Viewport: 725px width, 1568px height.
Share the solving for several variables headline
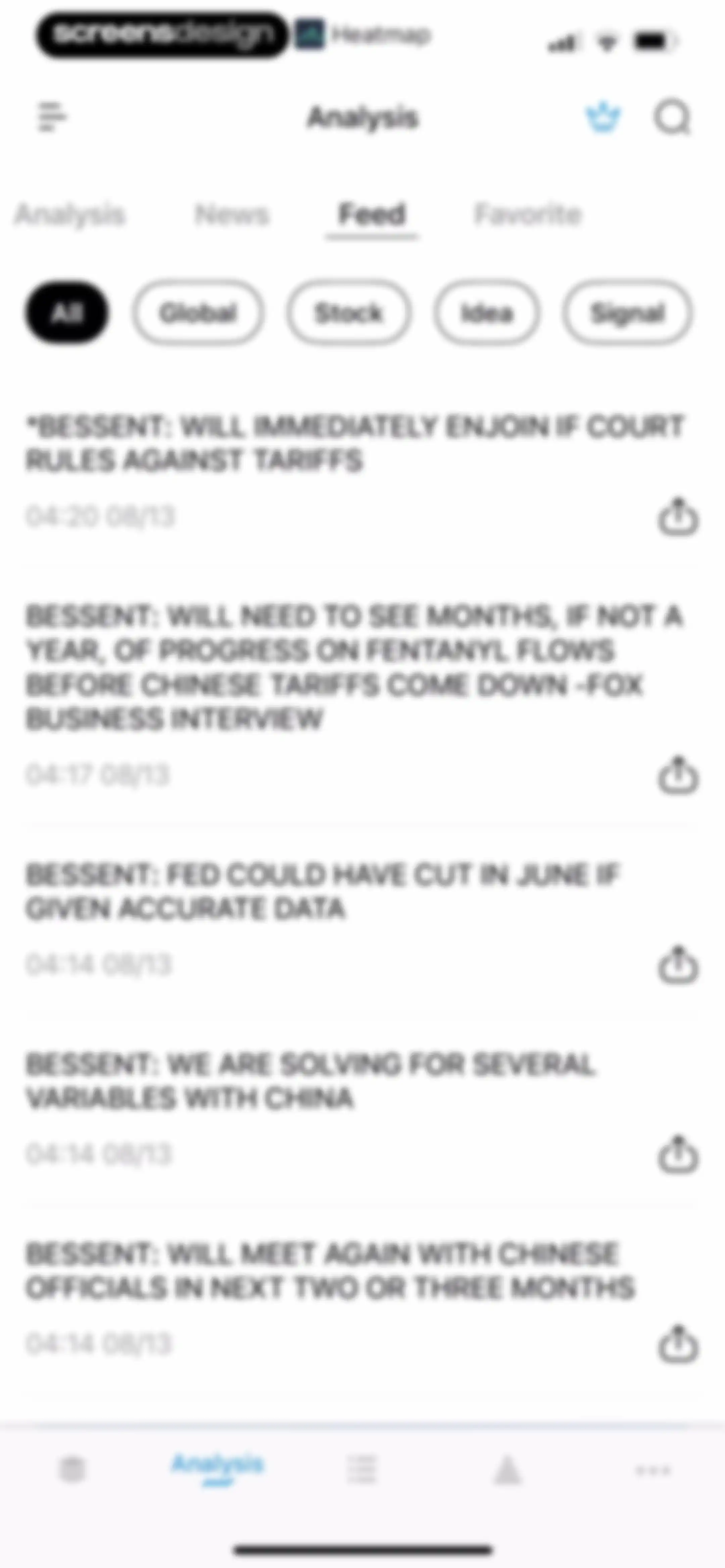[678, 1154]
